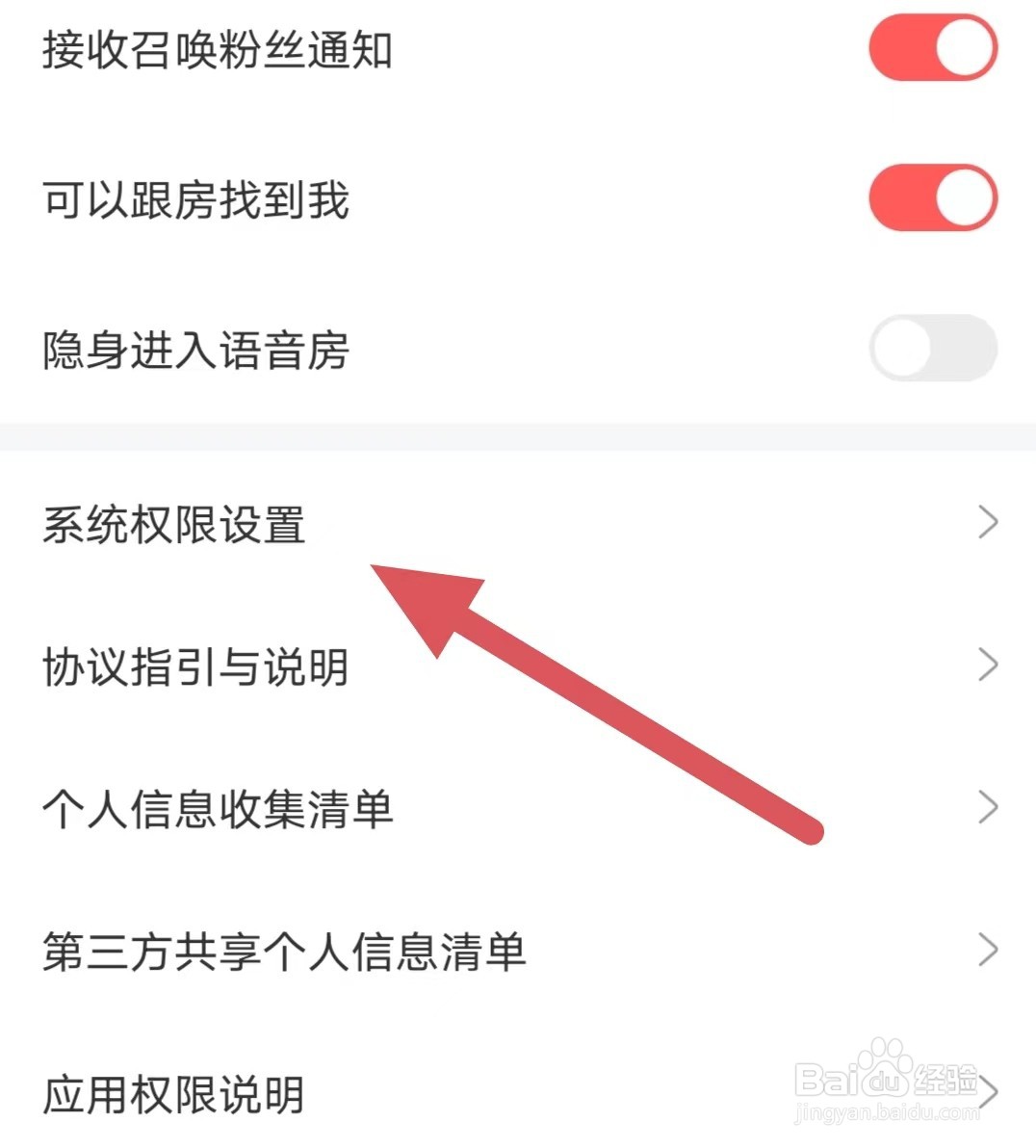Select the 隐身进入语音房 label text
The height and width of the screenshot is (1148, 1036).
tap(196, 351)
